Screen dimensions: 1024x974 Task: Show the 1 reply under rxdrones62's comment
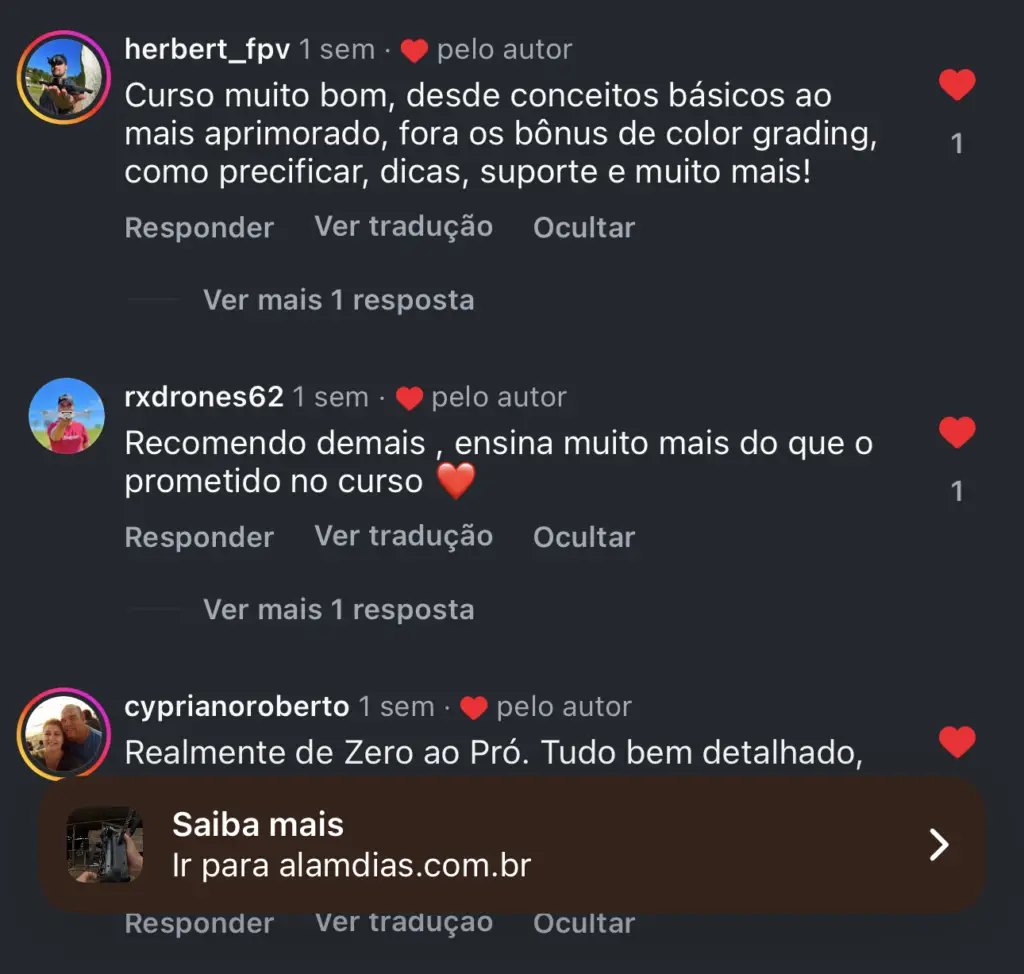pos(338,609)
